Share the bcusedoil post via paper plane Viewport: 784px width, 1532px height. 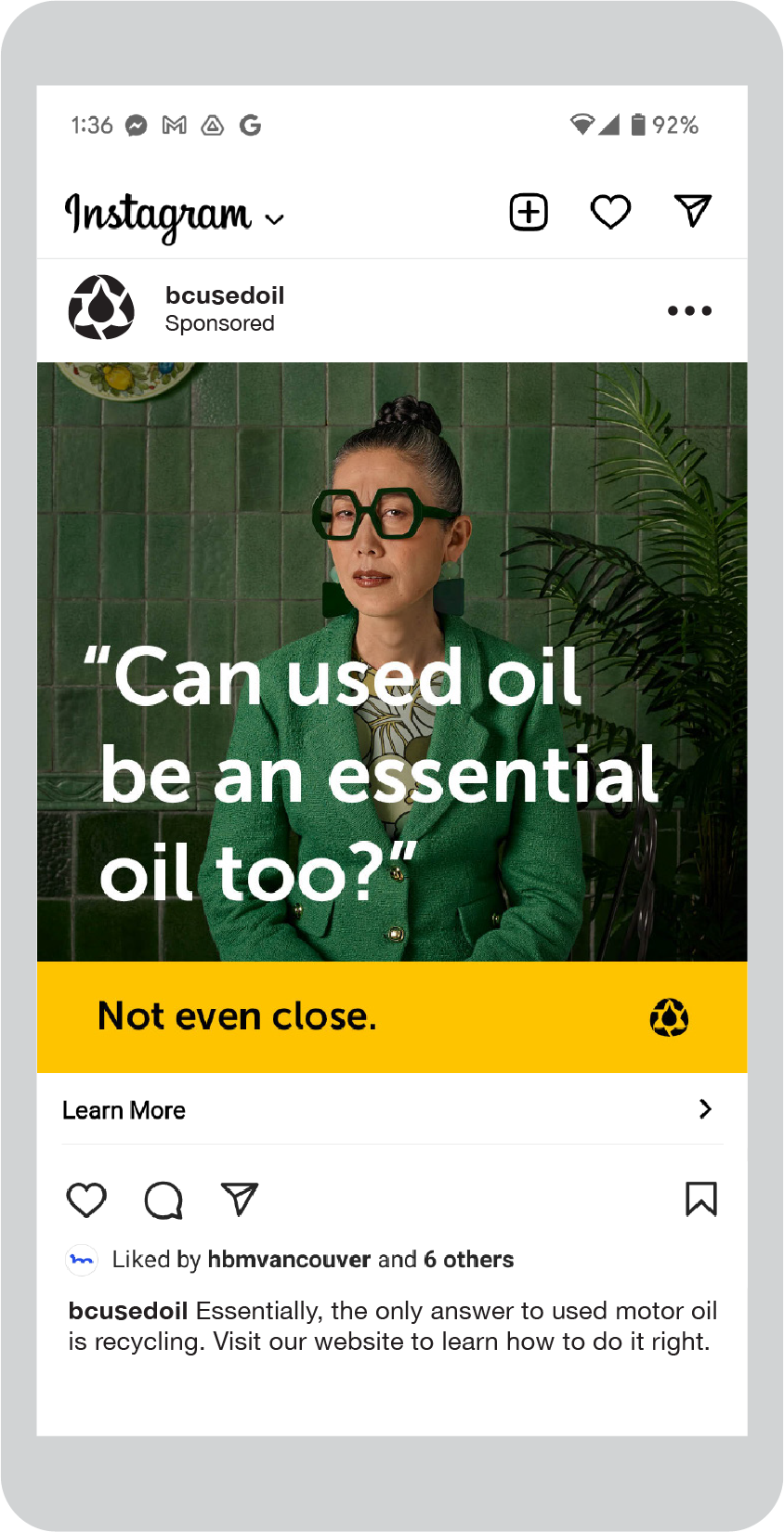240,1198
